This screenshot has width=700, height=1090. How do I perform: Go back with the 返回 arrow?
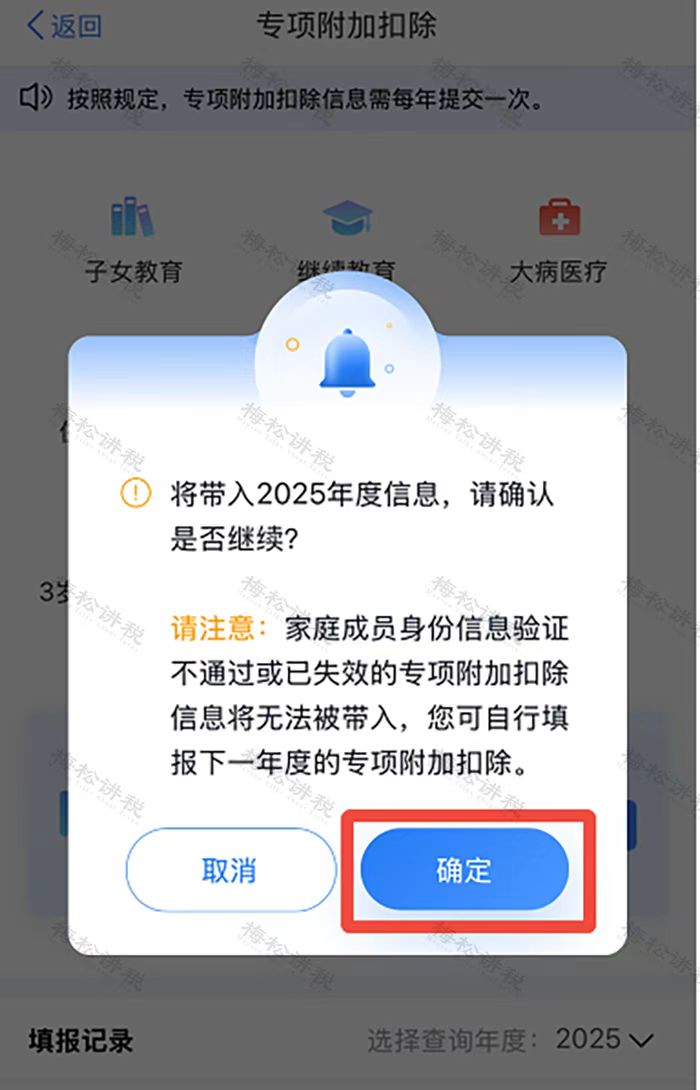(x=64, y=27)
